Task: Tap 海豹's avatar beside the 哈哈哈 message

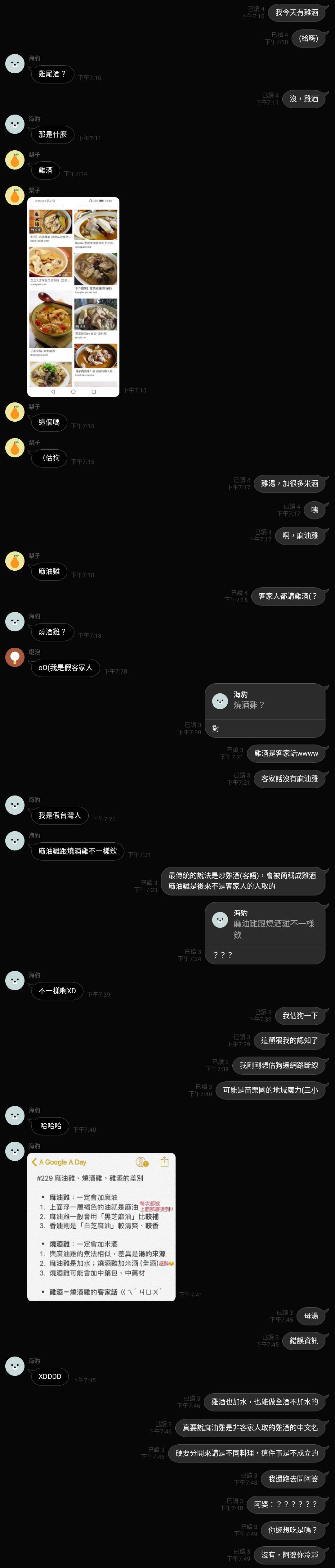Action: (x=15, y=1116)
